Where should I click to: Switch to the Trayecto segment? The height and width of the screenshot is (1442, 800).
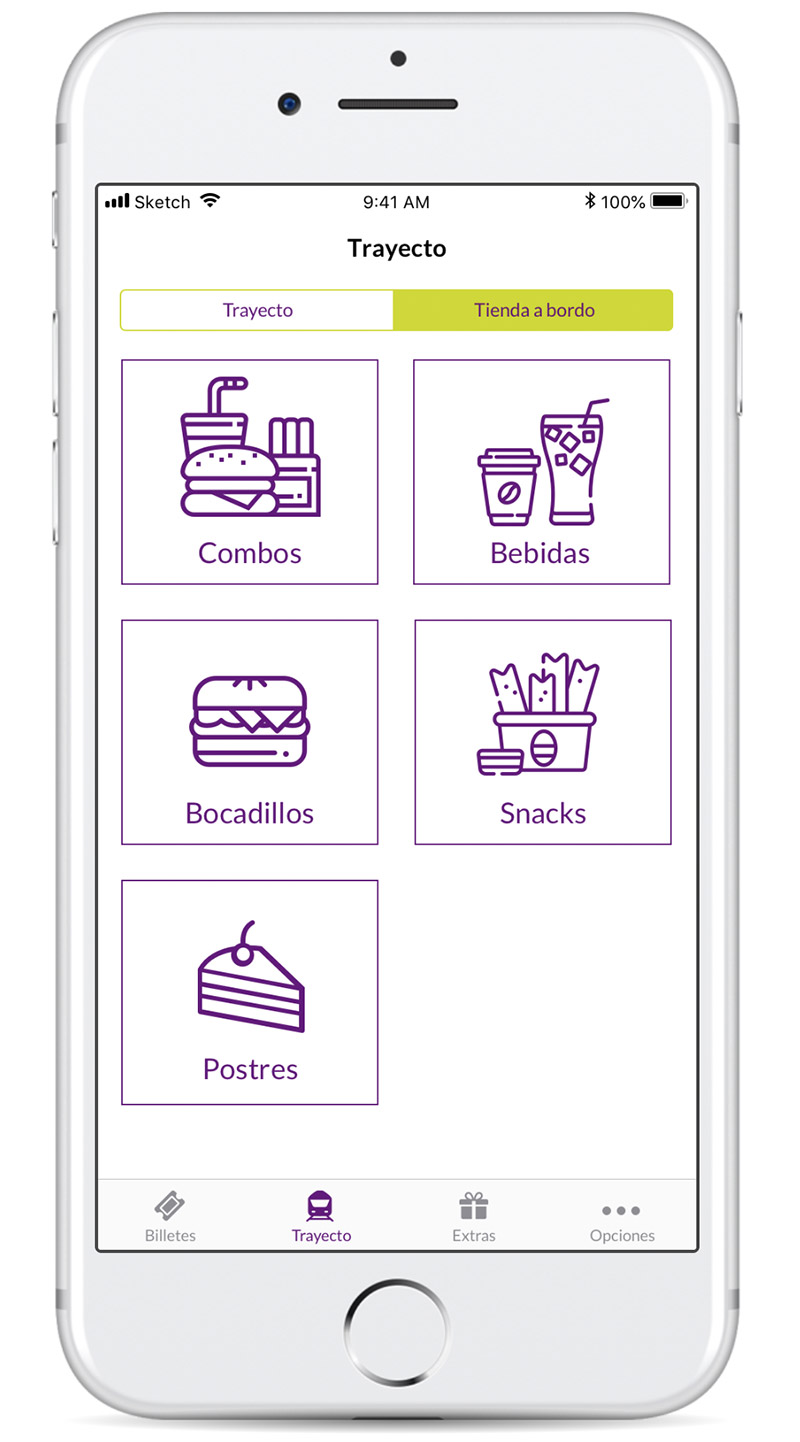coord(257,310)
